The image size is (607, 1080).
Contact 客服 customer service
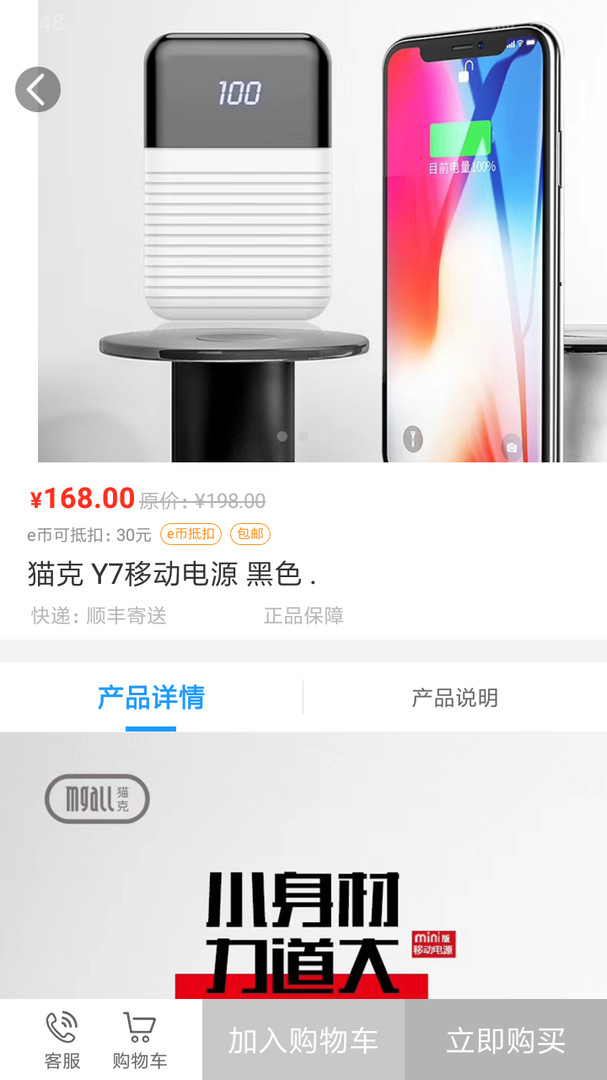pyautogui.click(x=62, y=1040)
